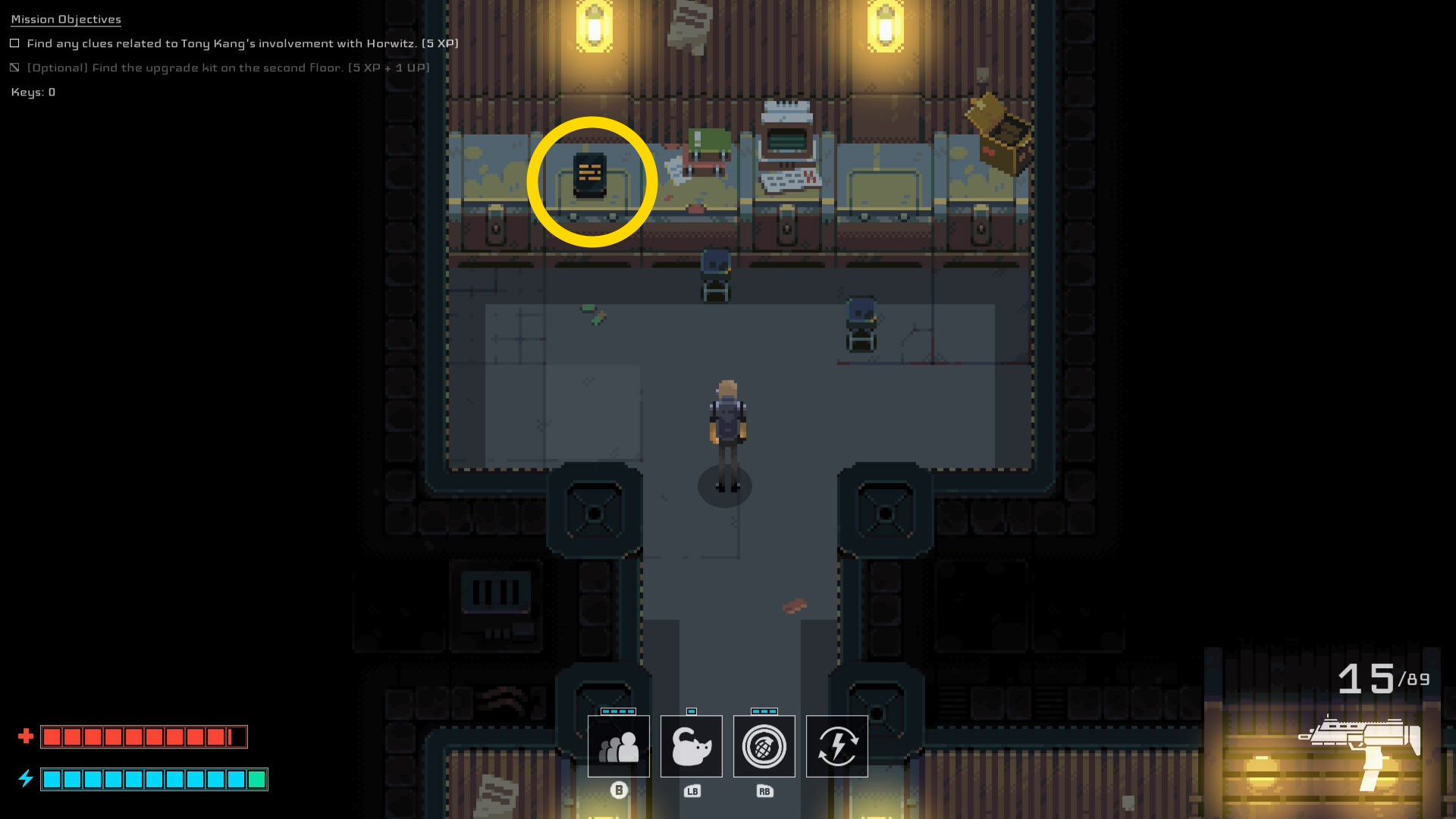1456x819 pixels.
Task: Trigger the energy recharge ability
Action: pos(836,746)
